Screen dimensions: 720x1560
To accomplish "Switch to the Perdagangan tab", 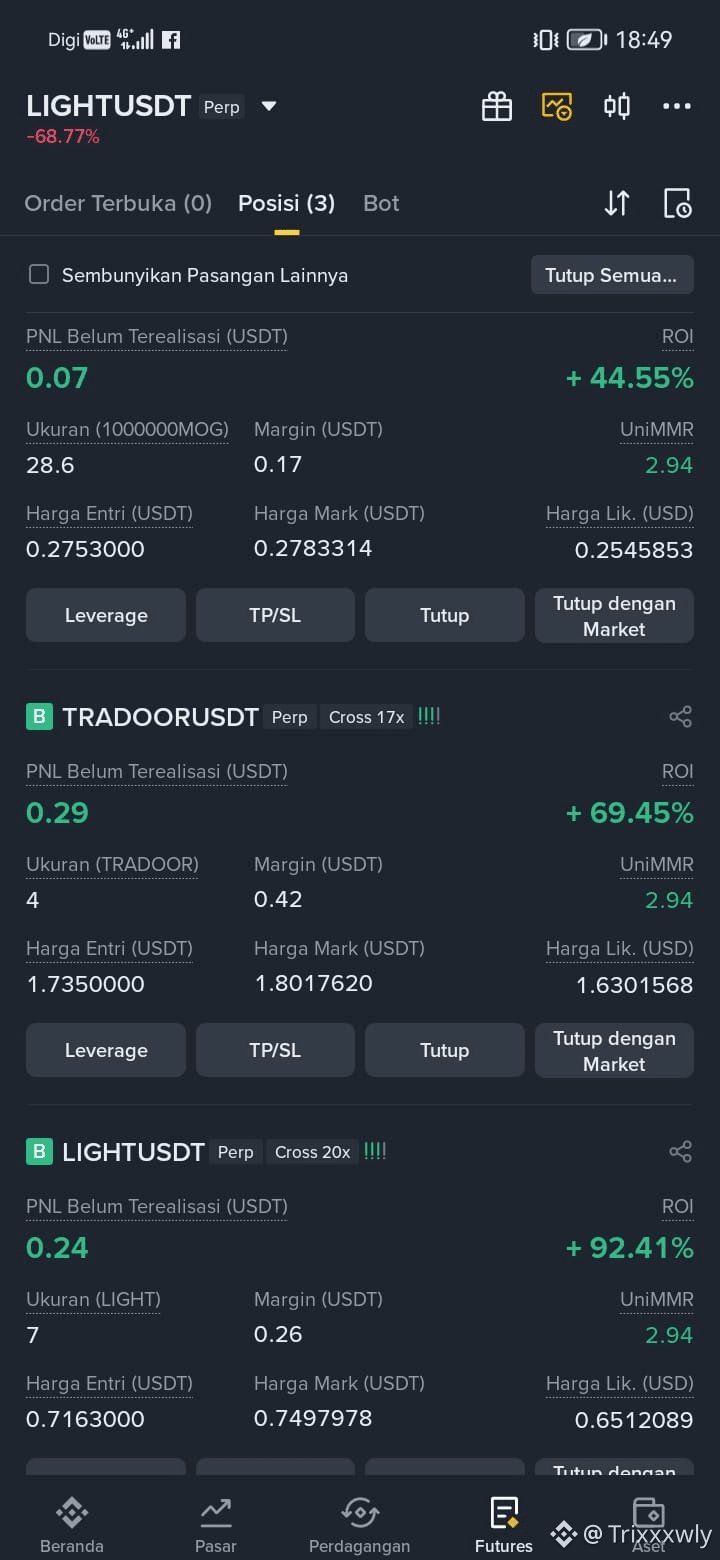I will coord(360,1525).
